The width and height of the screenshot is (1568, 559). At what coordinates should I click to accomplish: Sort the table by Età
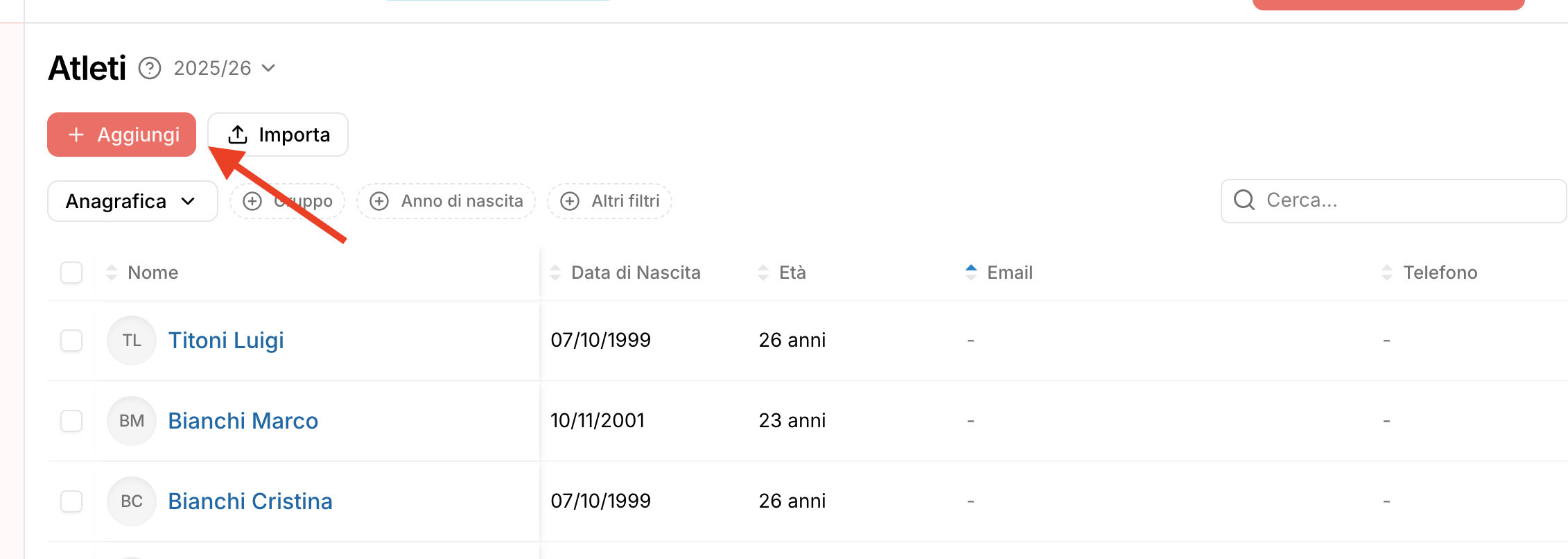[x=792, y=273]
